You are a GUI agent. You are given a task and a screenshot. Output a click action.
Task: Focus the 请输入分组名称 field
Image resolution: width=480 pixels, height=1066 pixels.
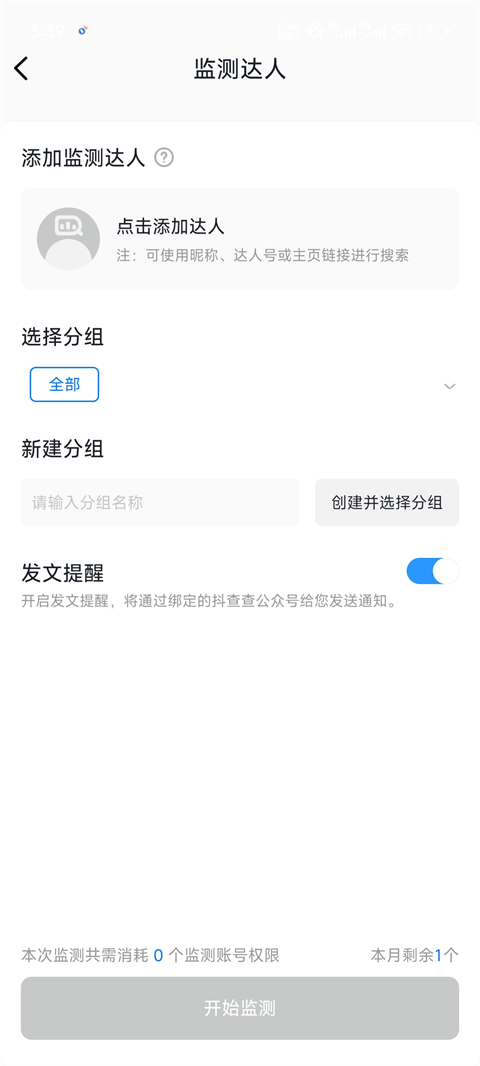click(160, 503)
